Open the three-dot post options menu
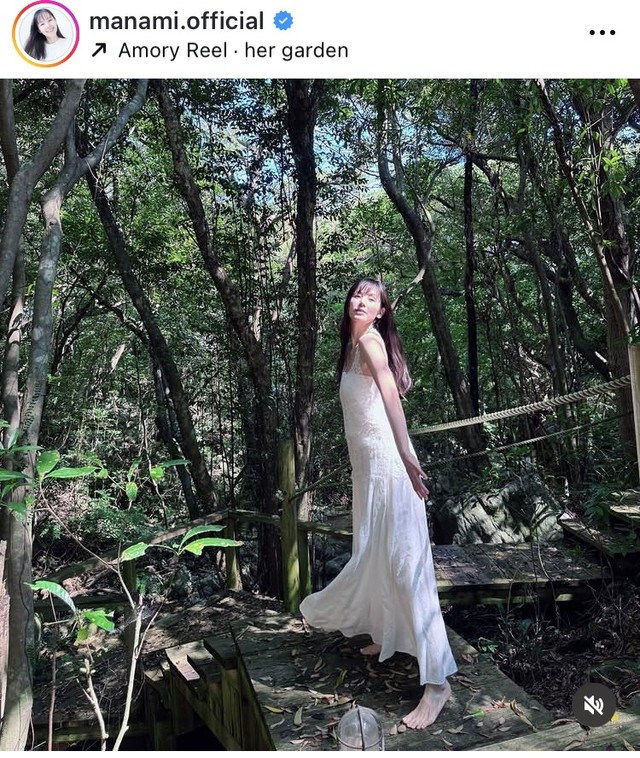 point(602,33)
